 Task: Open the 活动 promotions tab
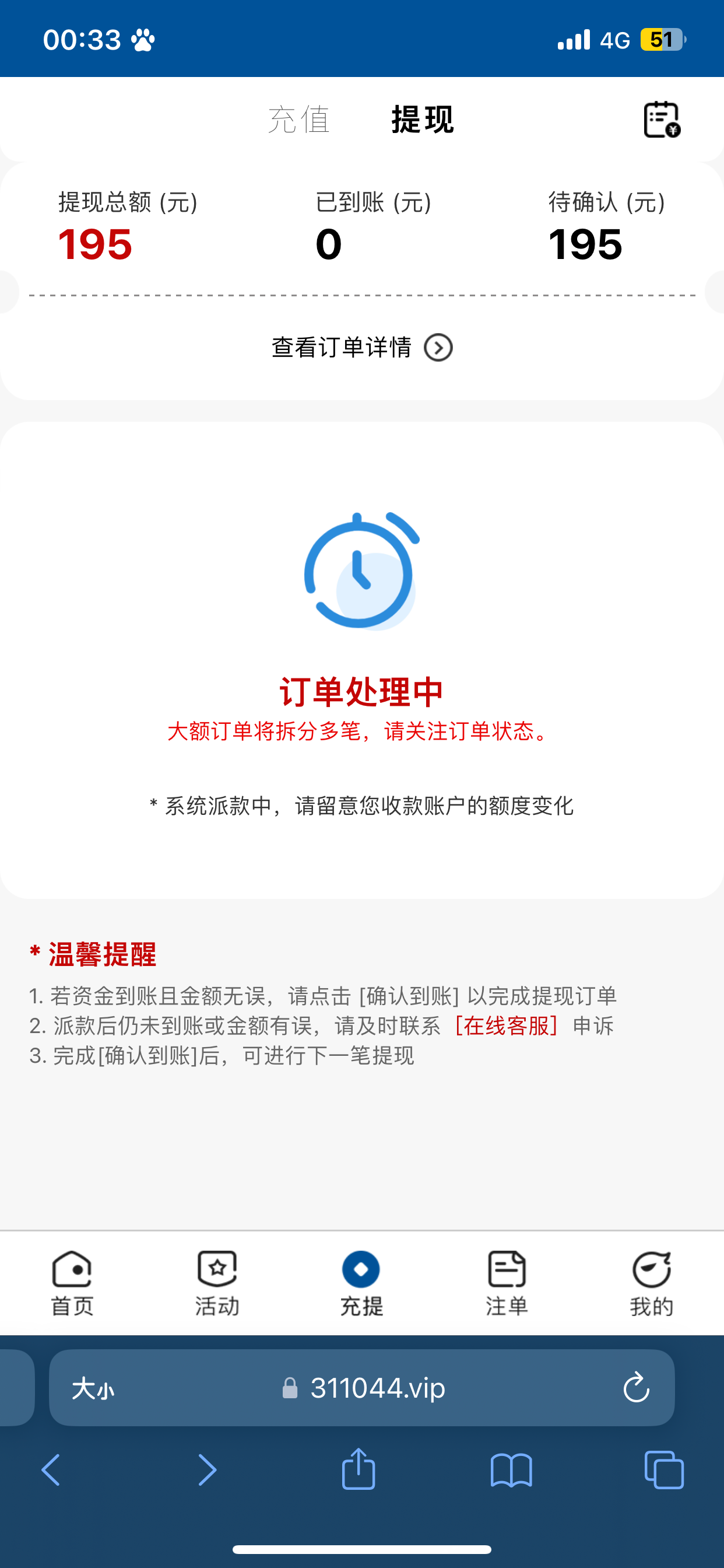click(x=217, y=1283)
